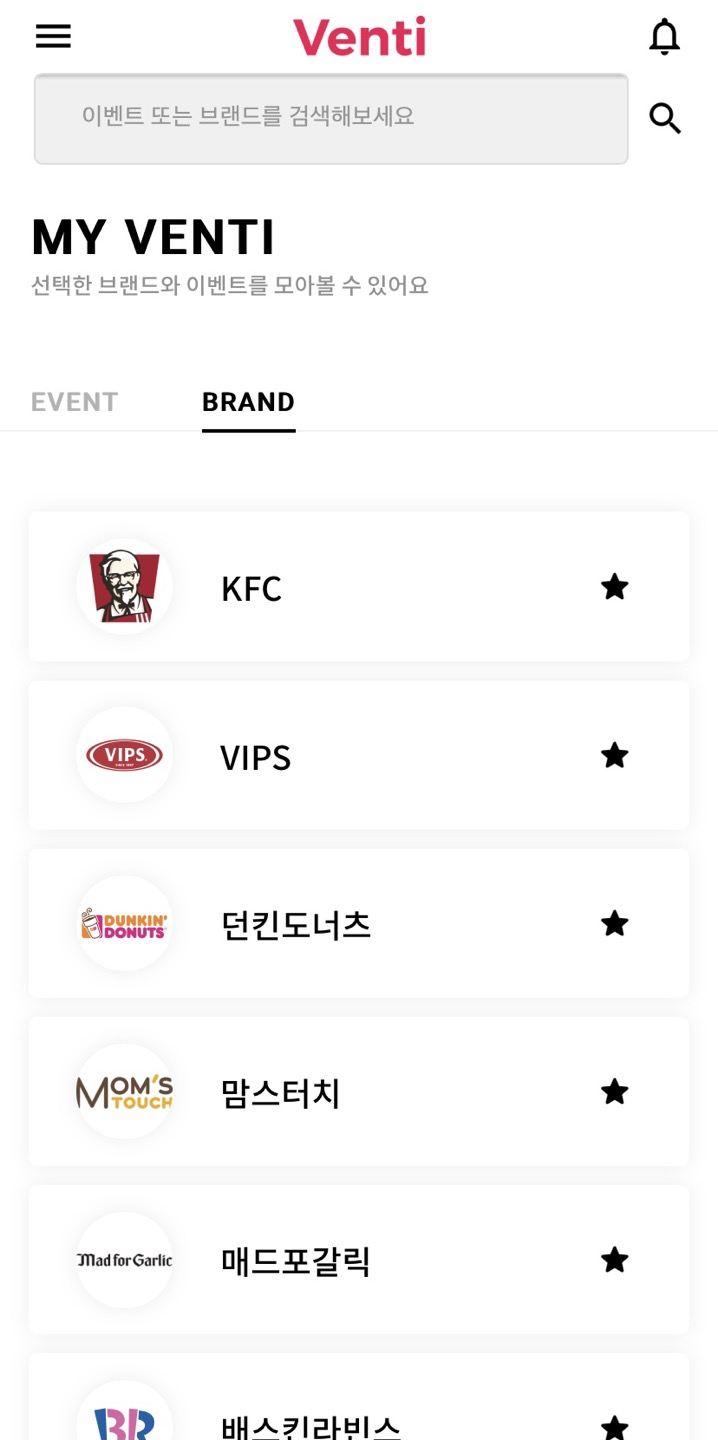Tap the event or brand search field
This screenshot has height=1440, width=718.
(x=330, y=118)
